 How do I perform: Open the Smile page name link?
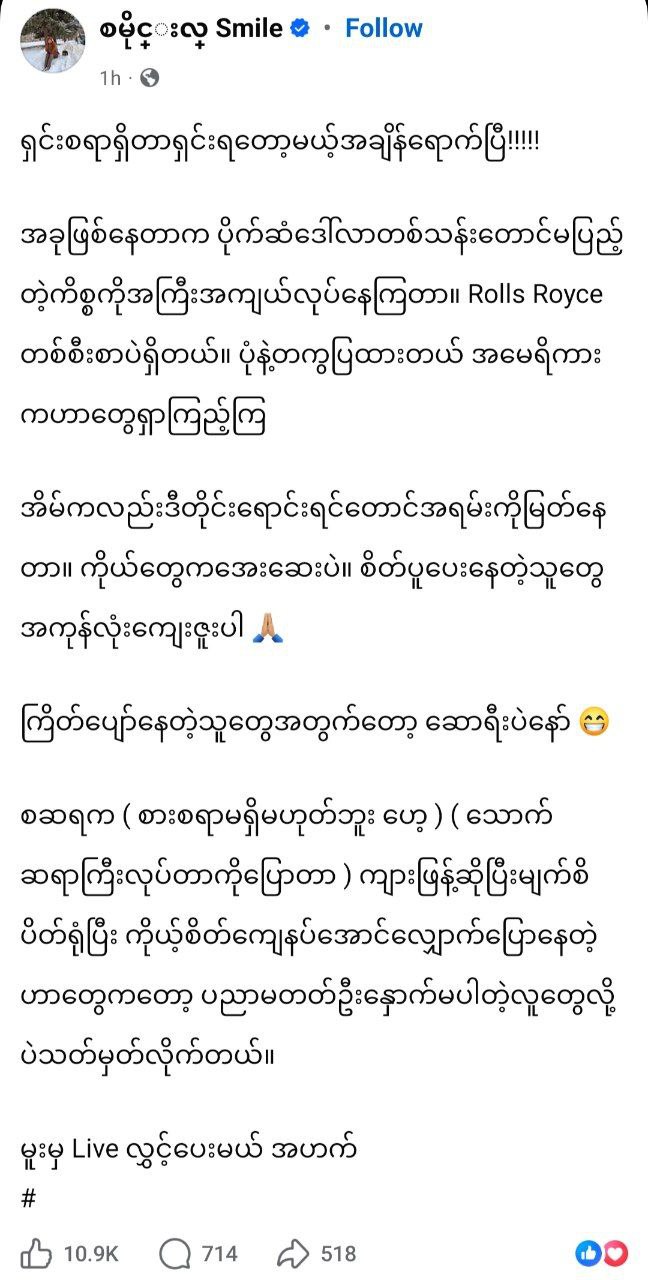[x=192, y=28]
